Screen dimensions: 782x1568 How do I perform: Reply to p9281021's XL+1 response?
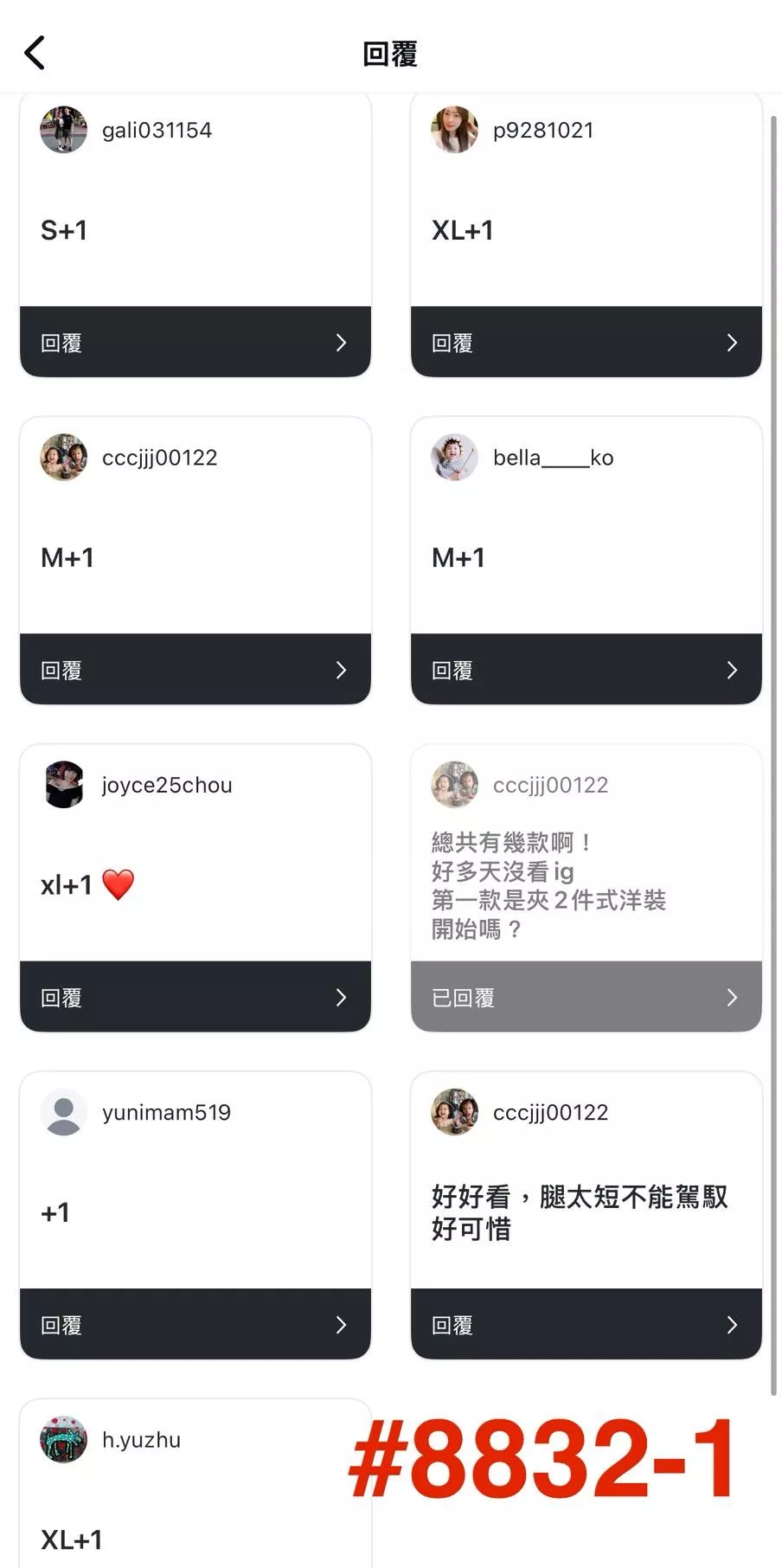coord(586,342)
